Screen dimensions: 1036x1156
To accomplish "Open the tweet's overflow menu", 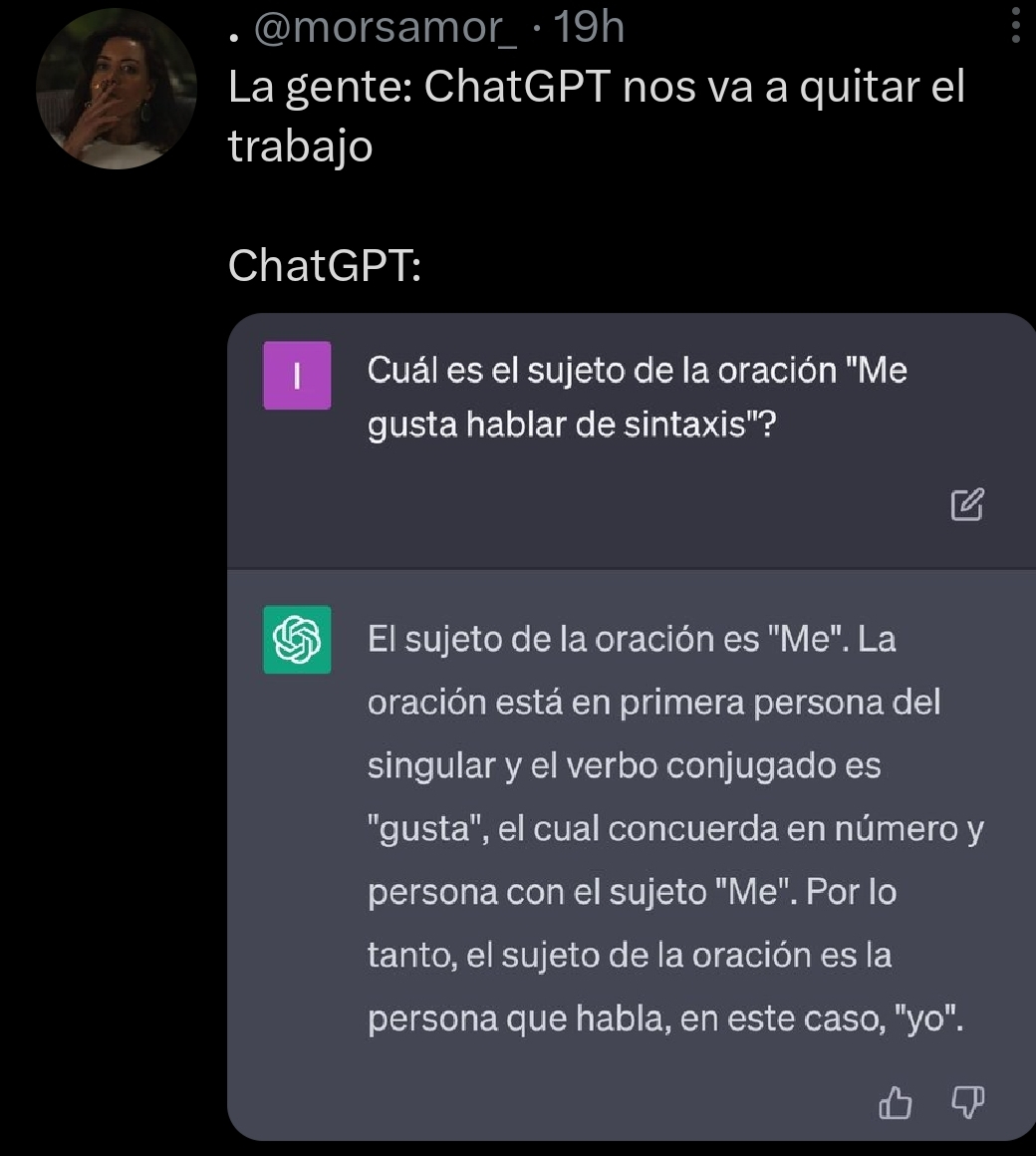I will pos(1014,26).
